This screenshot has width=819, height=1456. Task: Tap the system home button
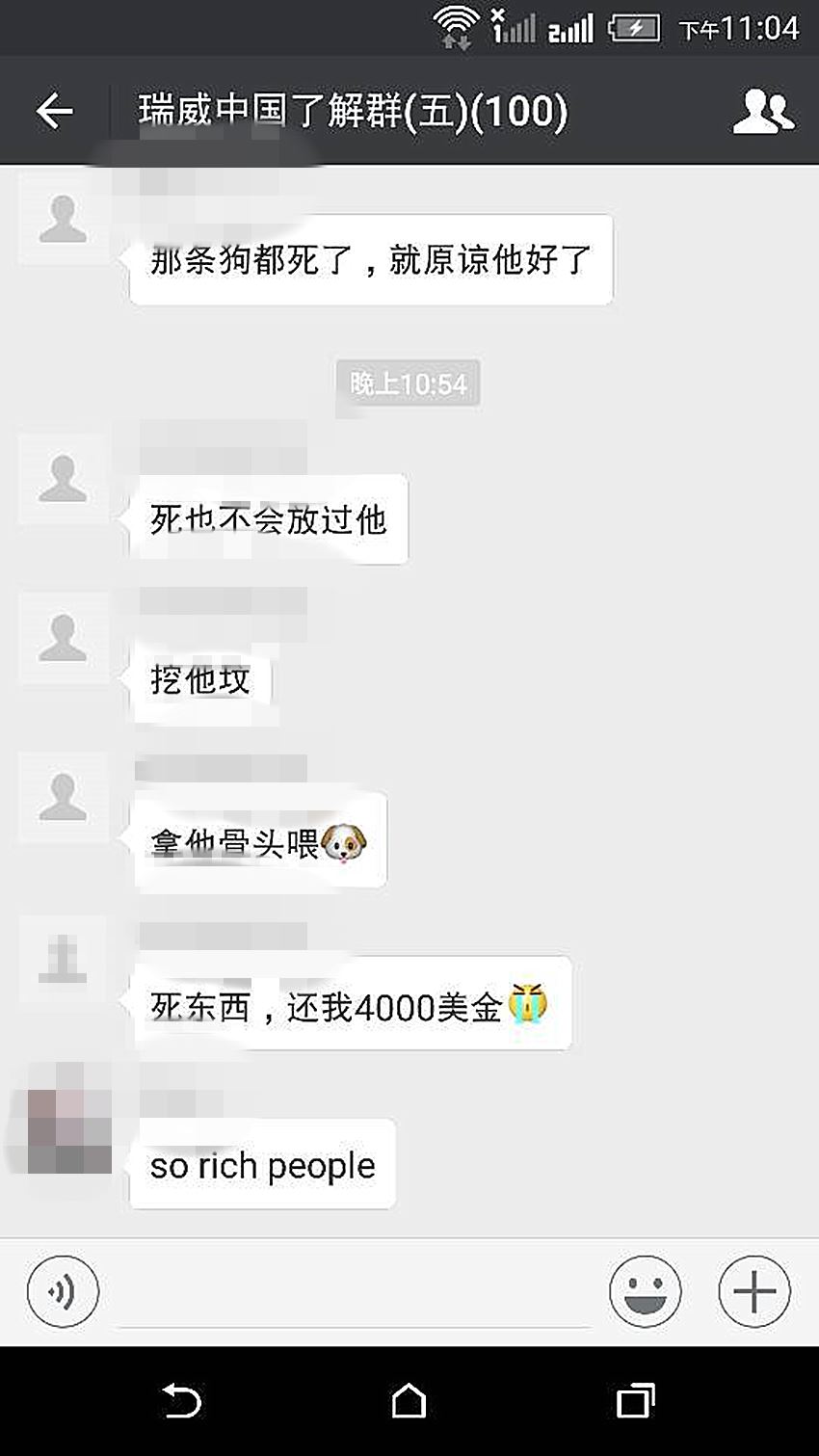(x=409, y=1401)
